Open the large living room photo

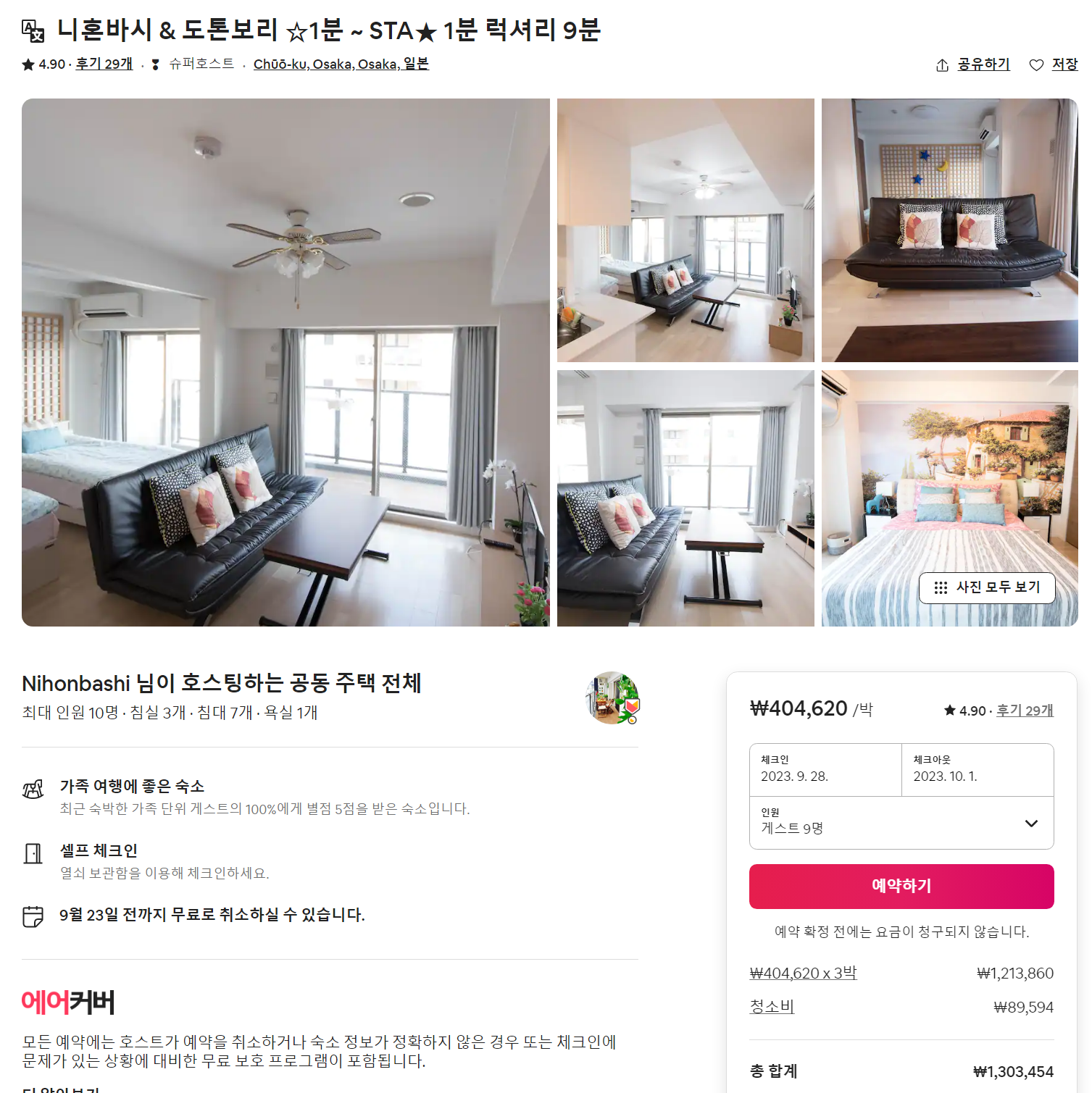coord(285,362)
